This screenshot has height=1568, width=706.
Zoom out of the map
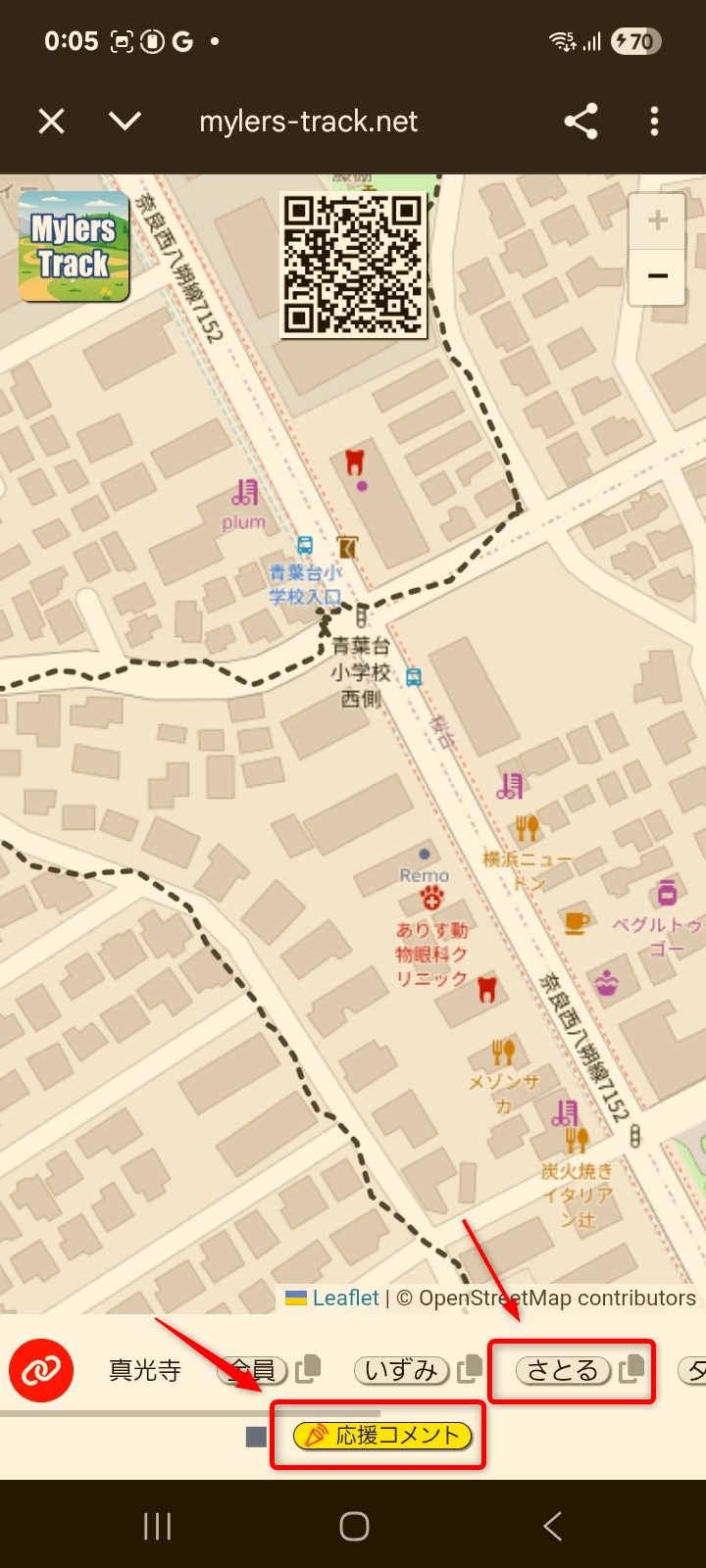pyautogui.click(x=656, y=278)
